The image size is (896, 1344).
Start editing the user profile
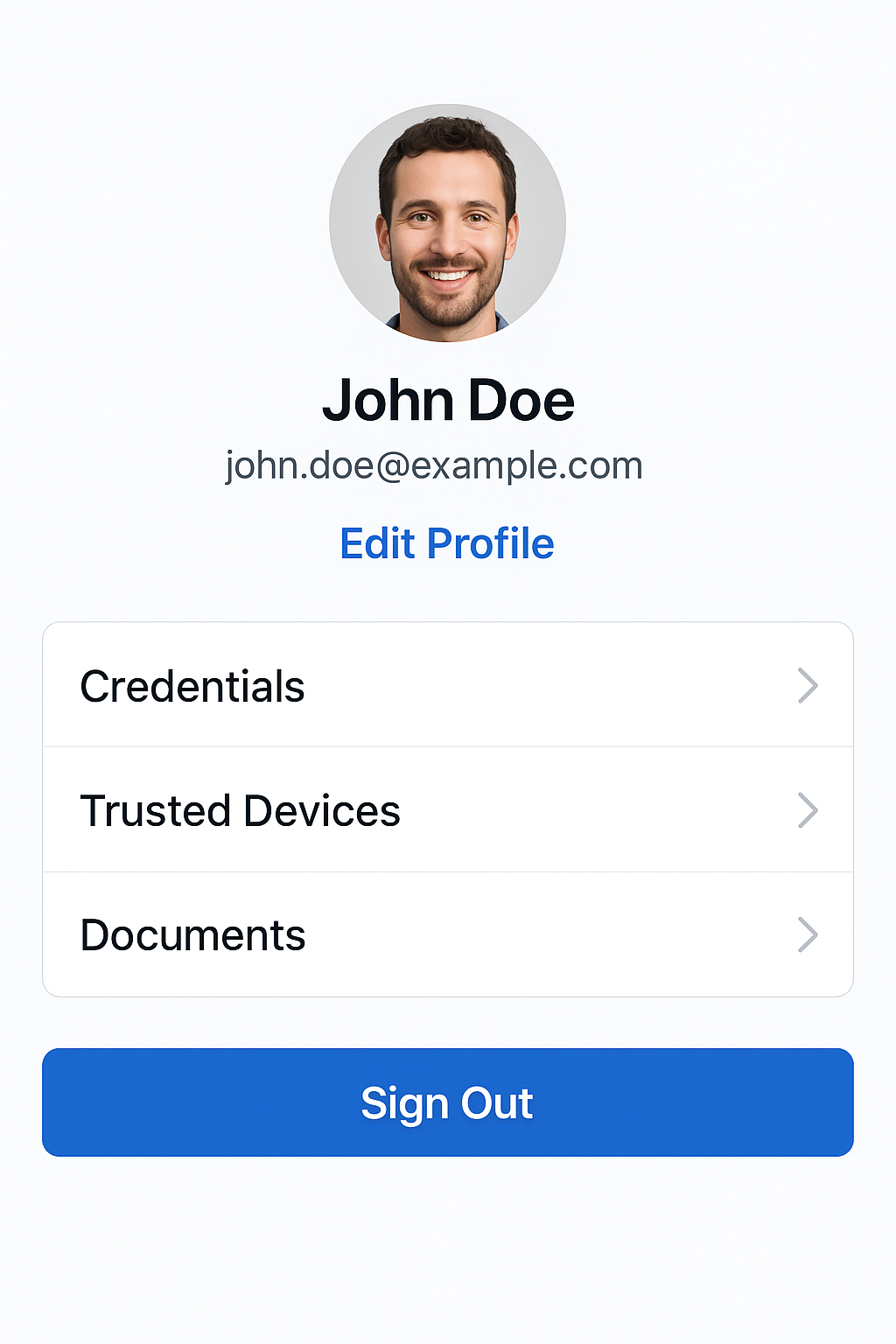446,543
